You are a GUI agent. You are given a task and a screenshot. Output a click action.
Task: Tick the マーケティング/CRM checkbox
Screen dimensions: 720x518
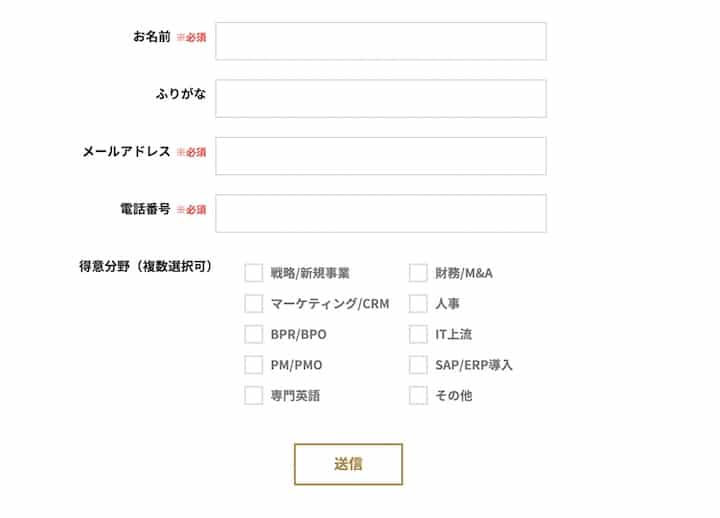[x=254, y=304]
